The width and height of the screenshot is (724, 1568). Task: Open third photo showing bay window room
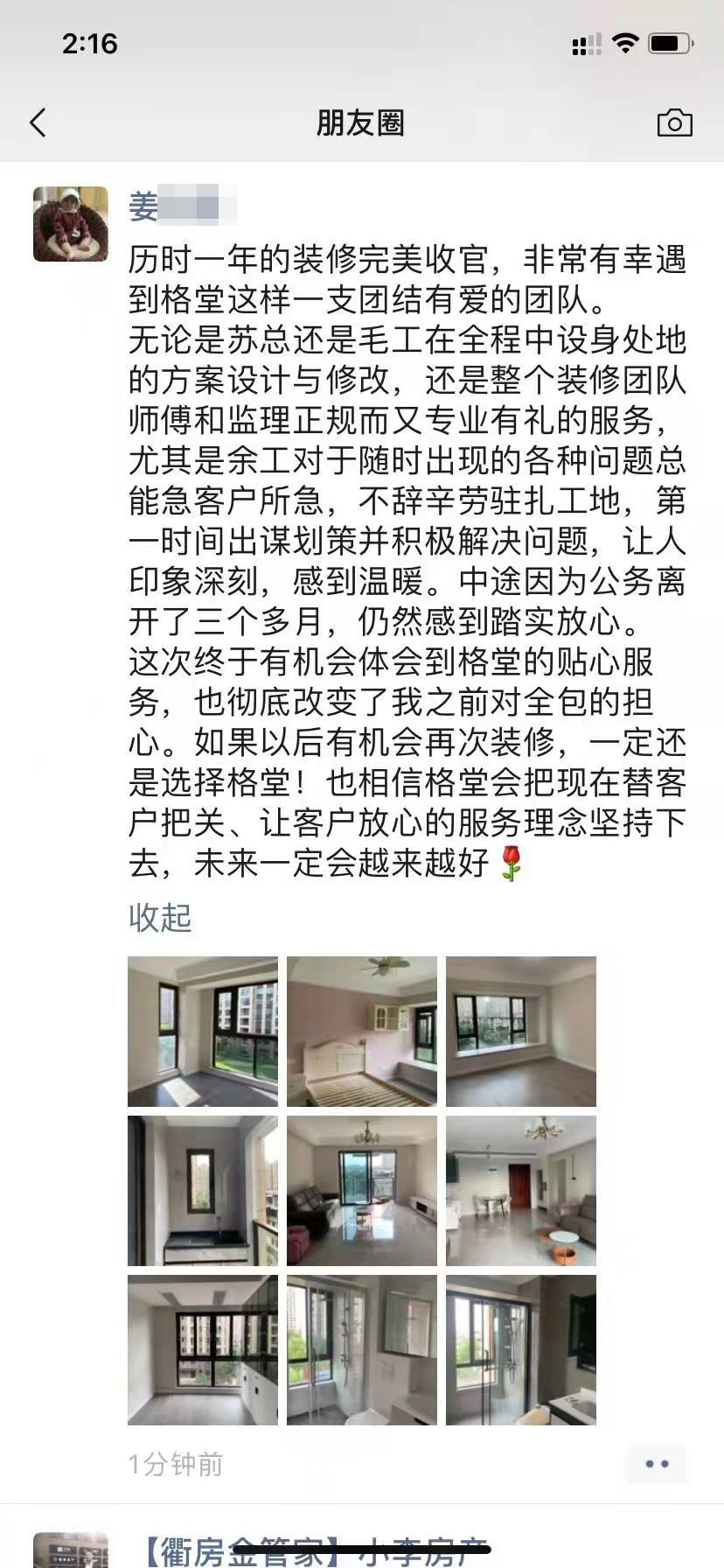pos(521,1032)
